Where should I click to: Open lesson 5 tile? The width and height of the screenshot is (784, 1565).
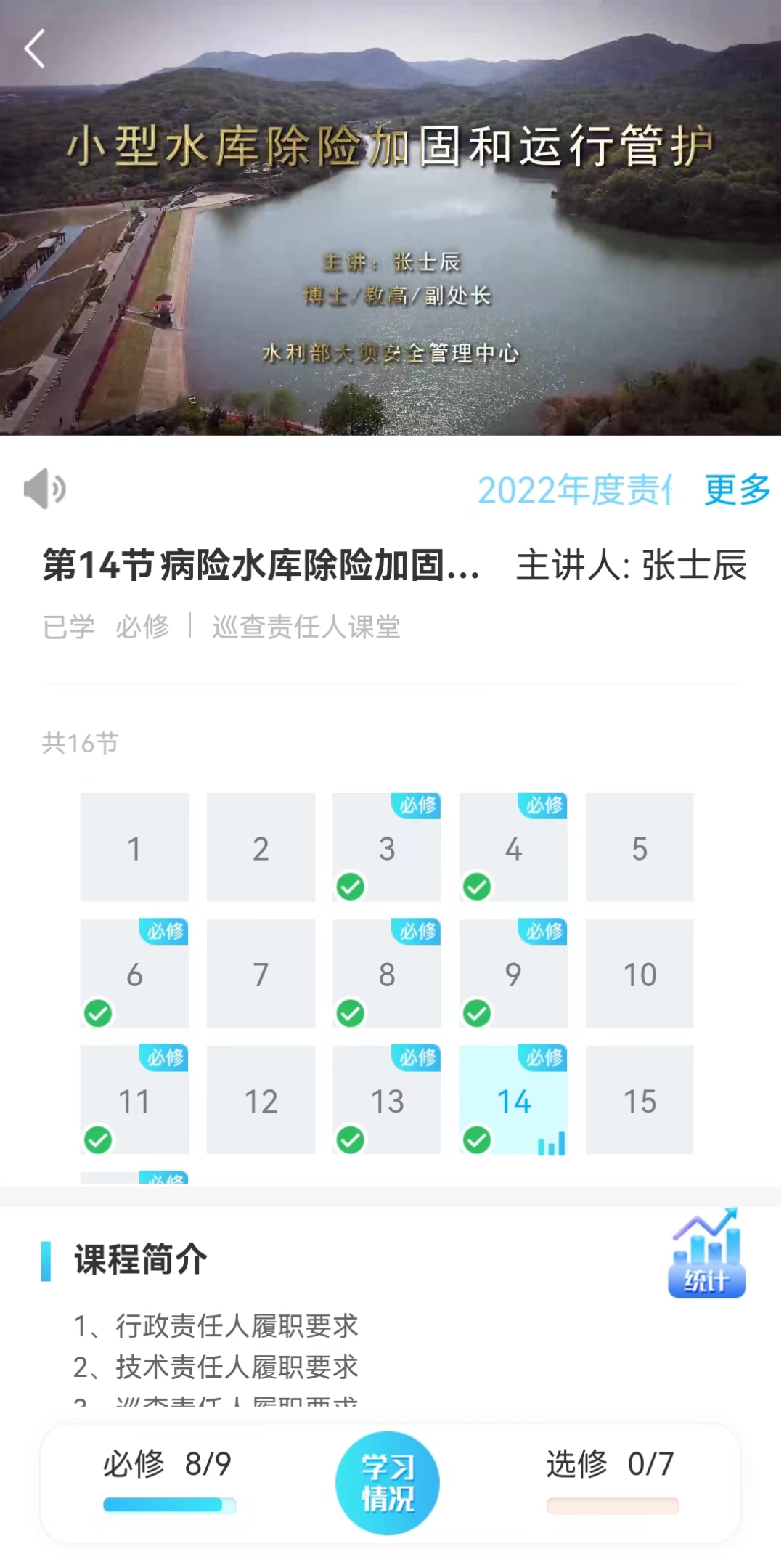640,847
